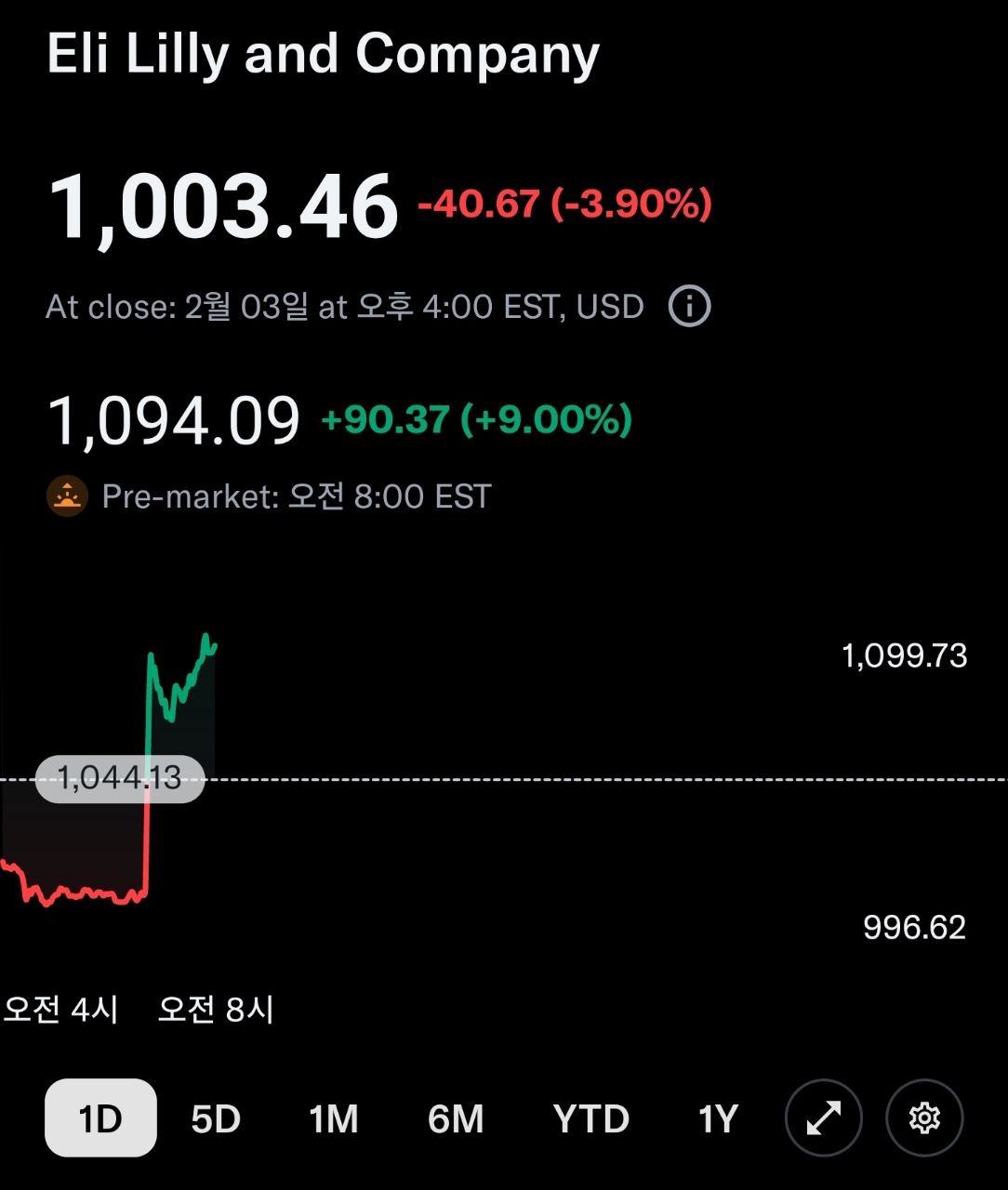Switch to the 5D chart range
Screen dimensions: 1008x1190
[216, 1118]
